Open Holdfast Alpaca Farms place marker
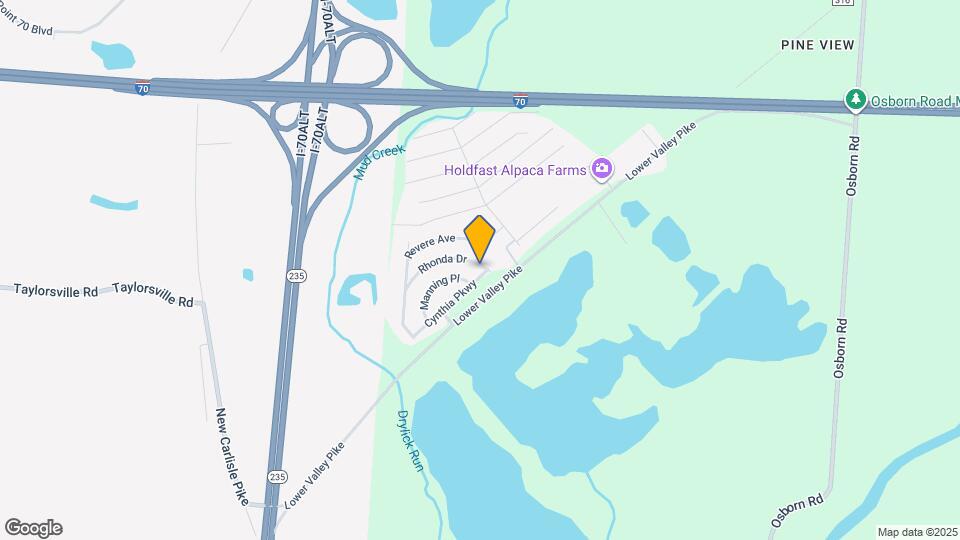This screenshot has width=960, height=540. [x=601, y=169]
